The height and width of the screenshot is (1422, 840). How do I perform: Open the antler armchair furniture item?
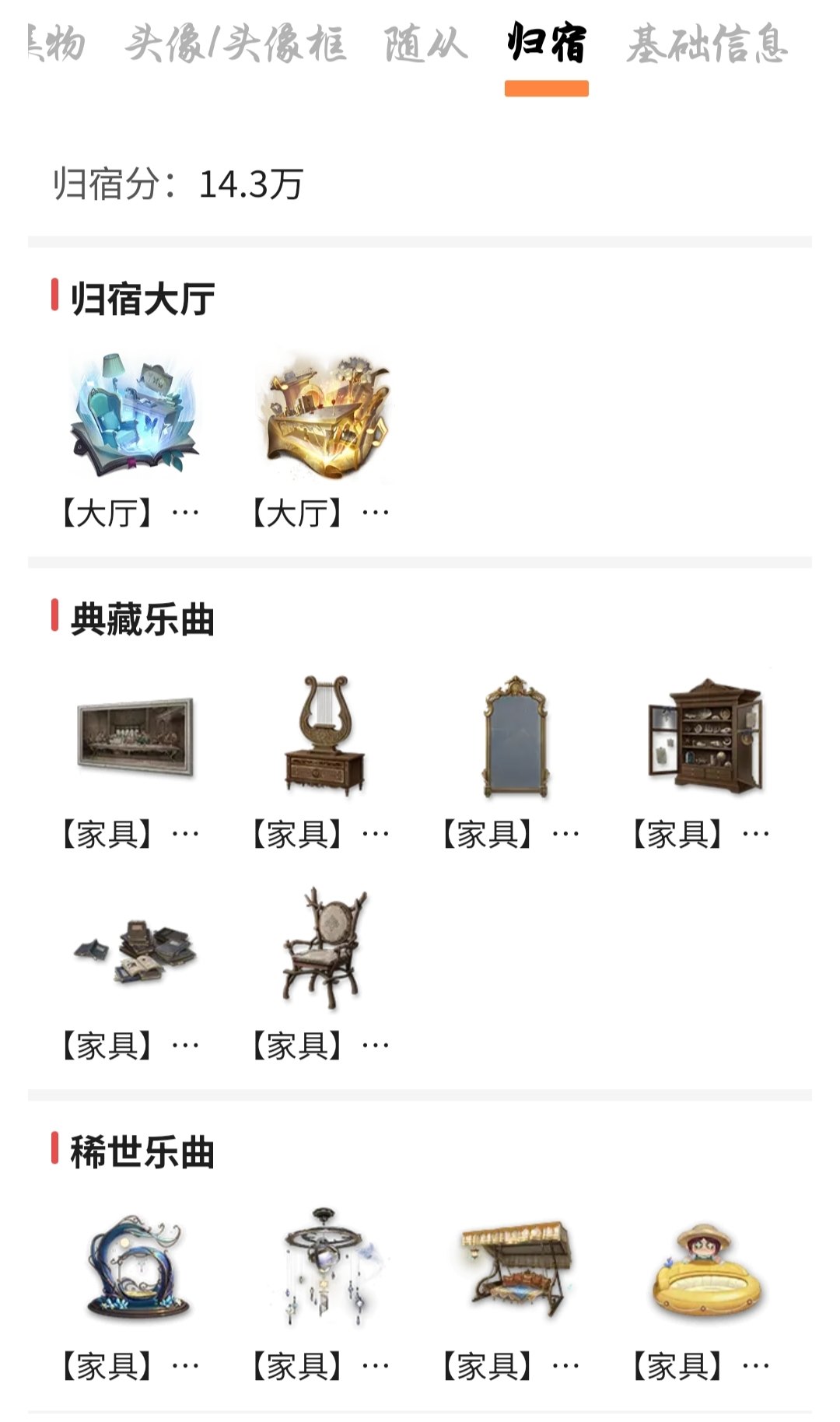[x=324, y=949]
